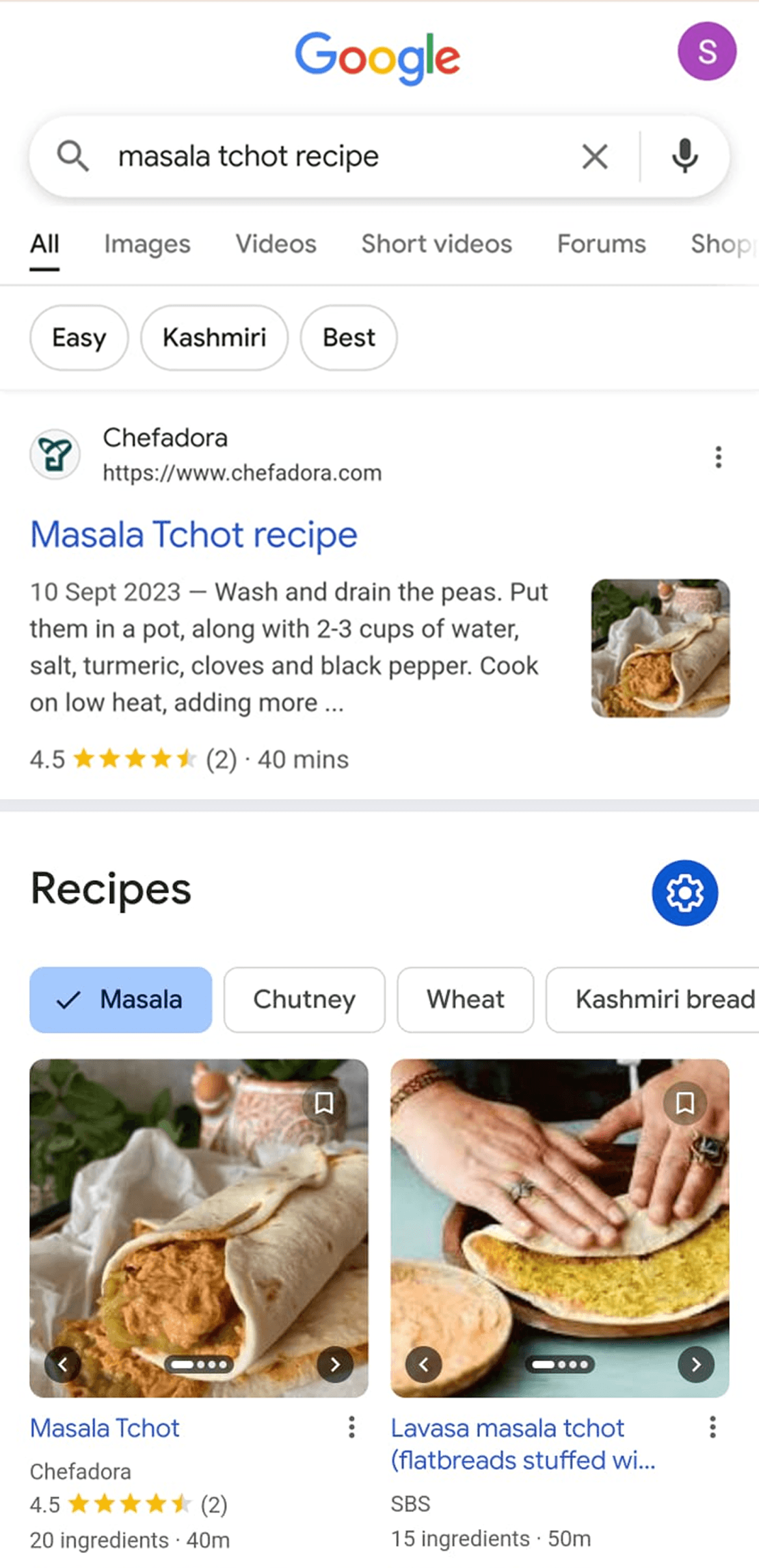Click the carousel position dots indicator

(200, 1365)
